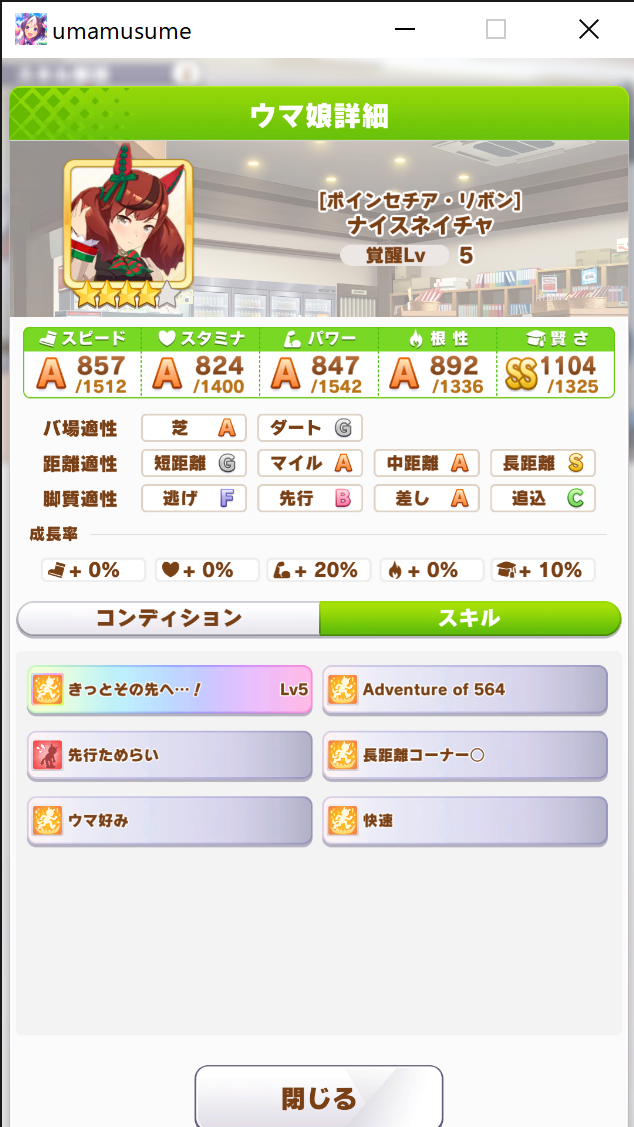The image size is (634, 1127).
Task: Tap the ウマ好み skill
Action: [x=170, y=820]
